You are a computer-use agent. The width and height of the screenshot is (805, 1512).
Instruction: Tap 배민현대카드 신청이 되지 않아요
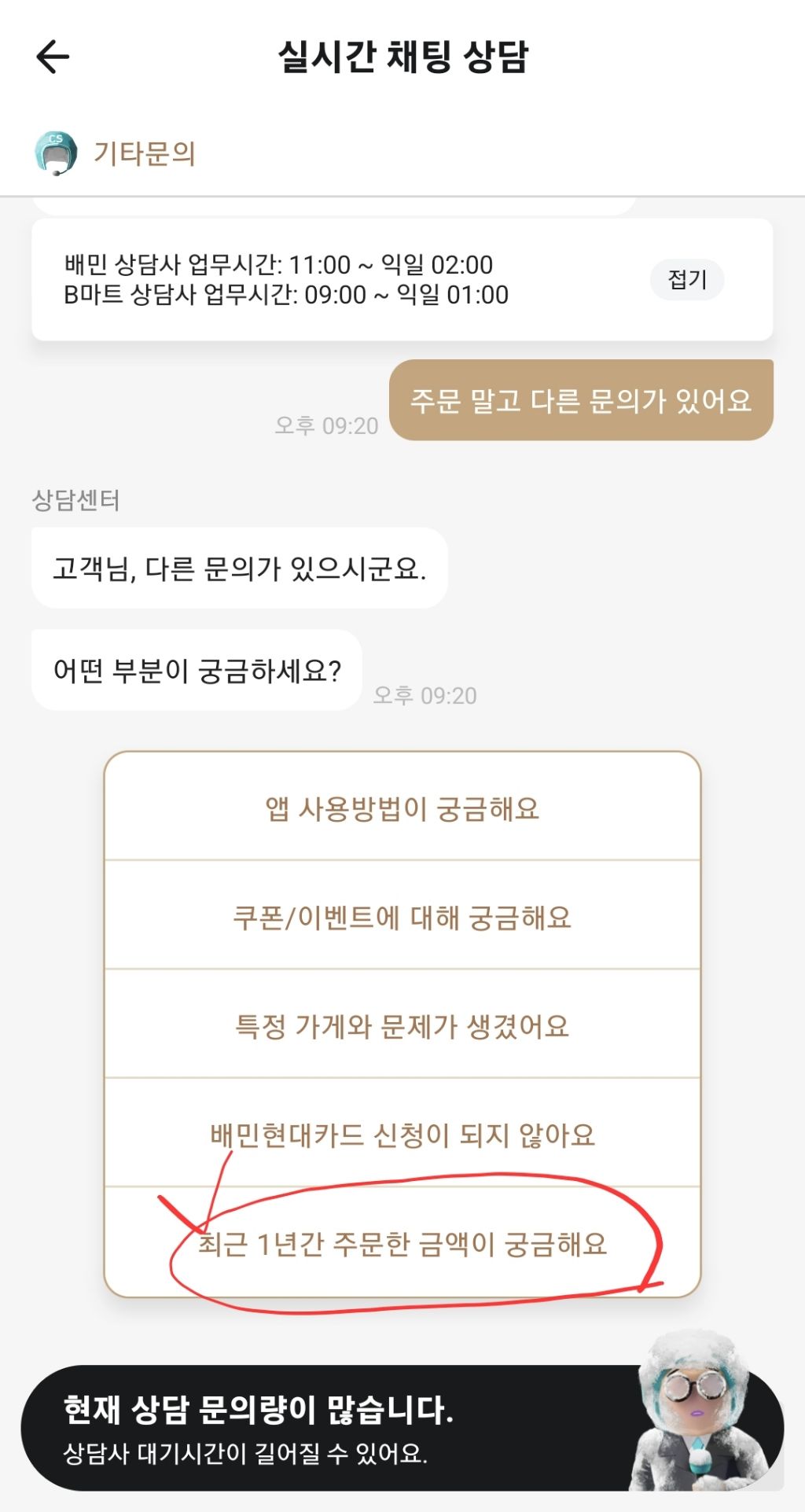pos(402,1134)
